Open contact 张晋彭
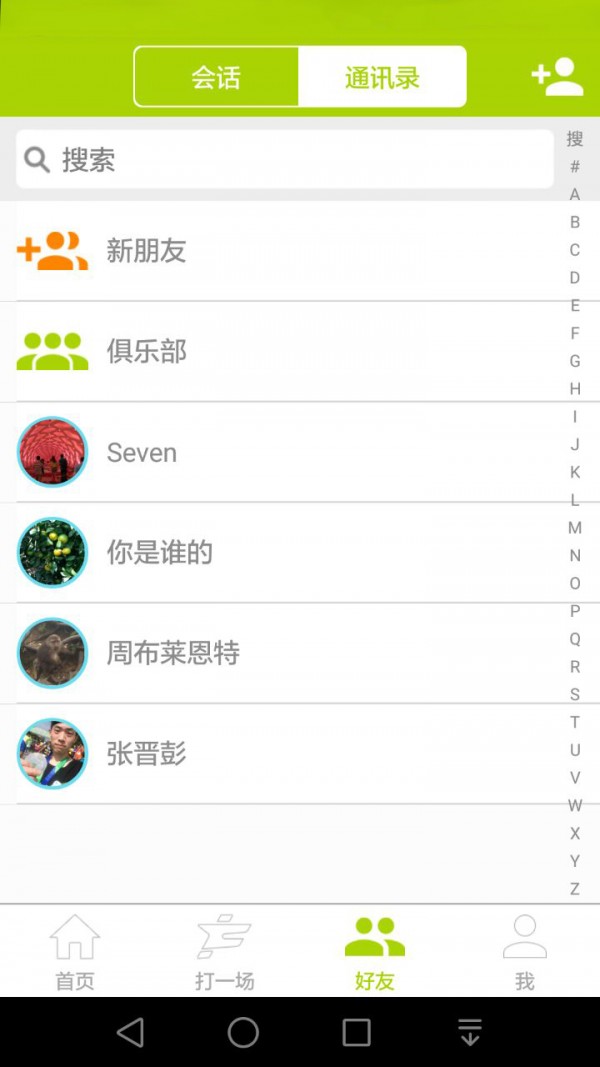 280,753
